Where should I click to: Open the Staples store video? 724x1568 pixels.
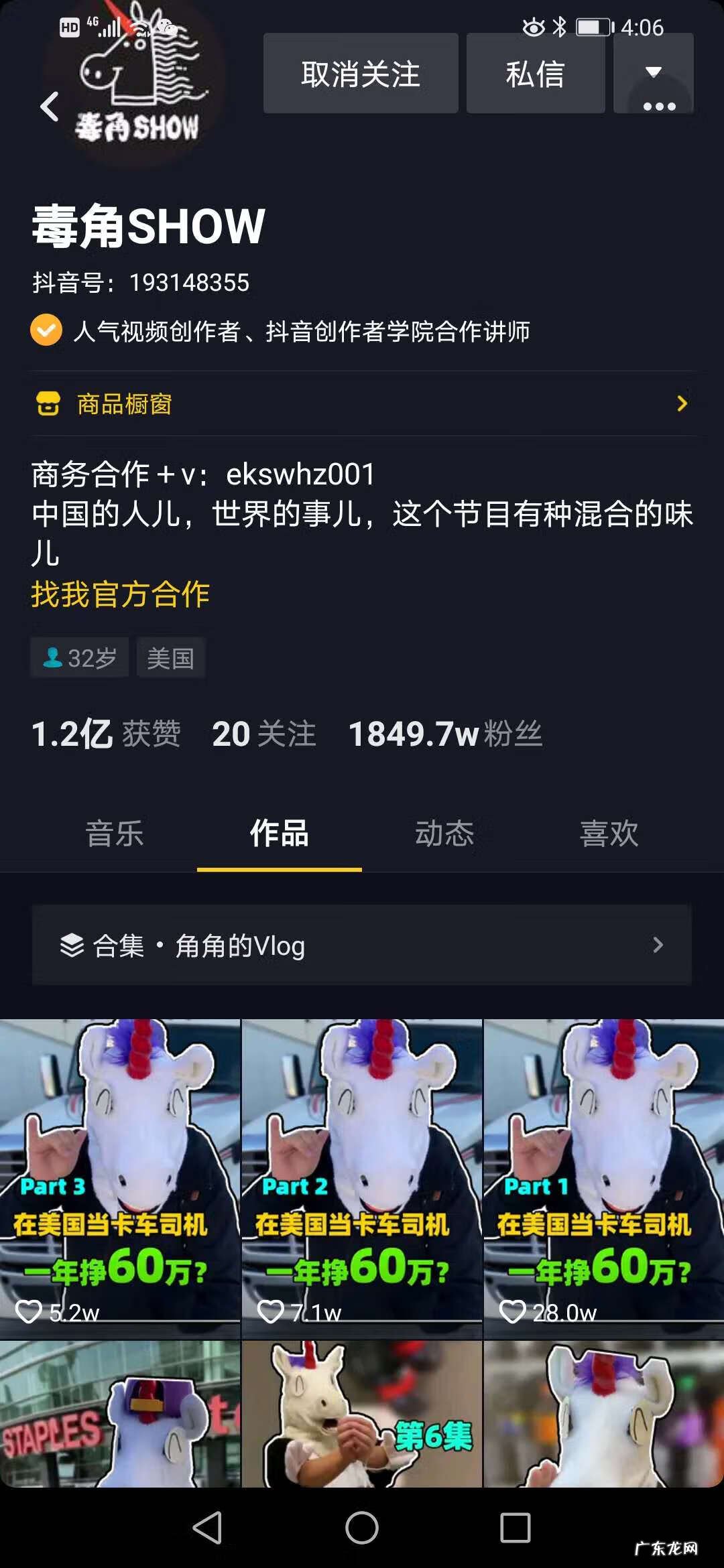point(120,1414)
